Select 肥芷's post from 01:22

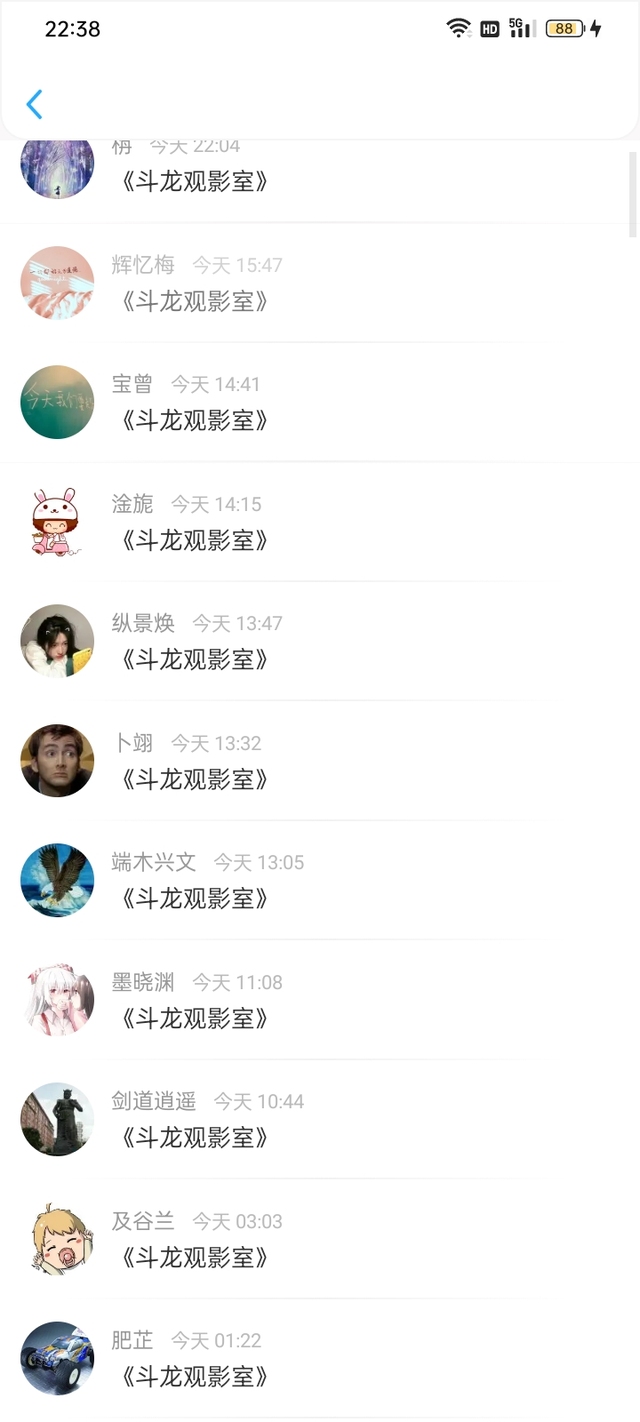pos(195,1376)
